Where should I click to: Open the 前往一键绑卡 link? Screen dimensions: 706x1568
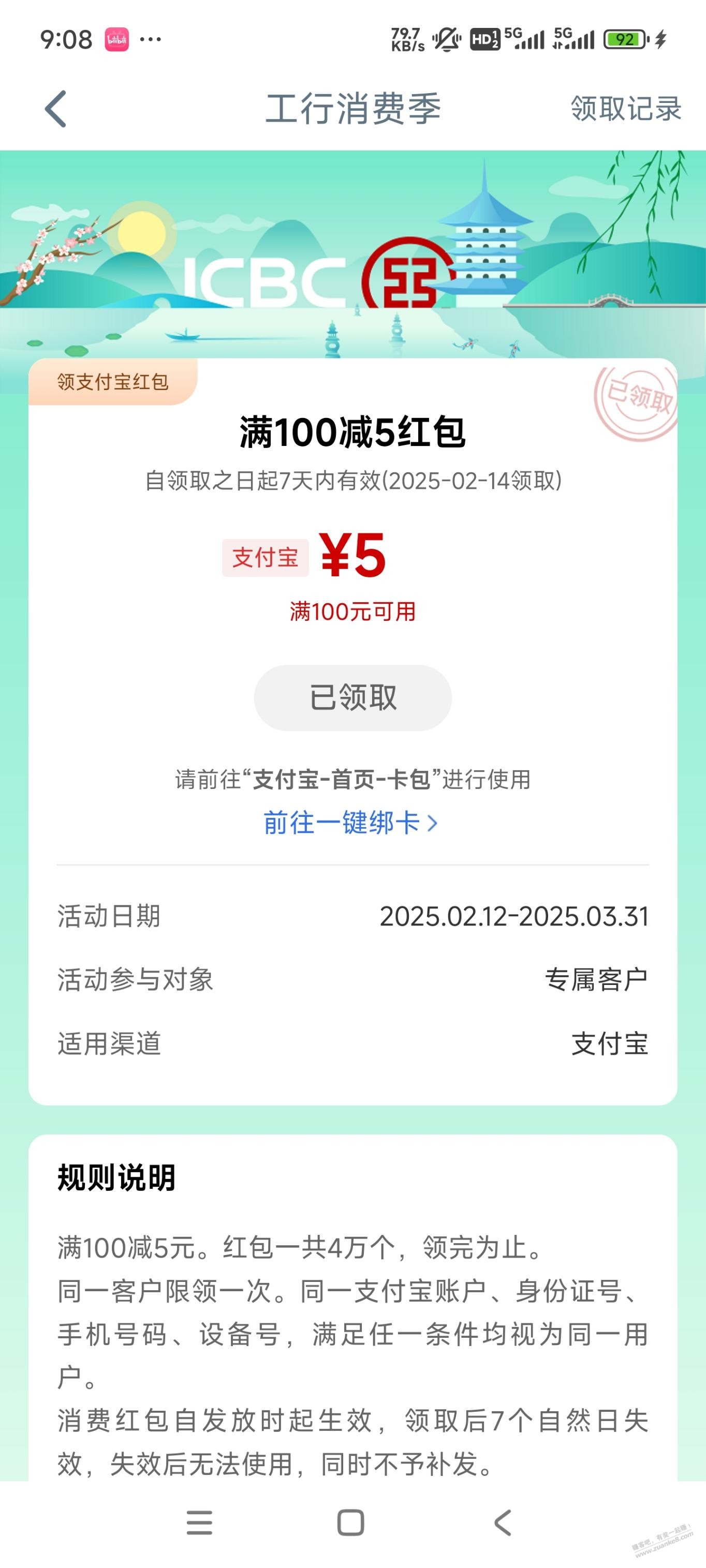[x=350, y=823]
